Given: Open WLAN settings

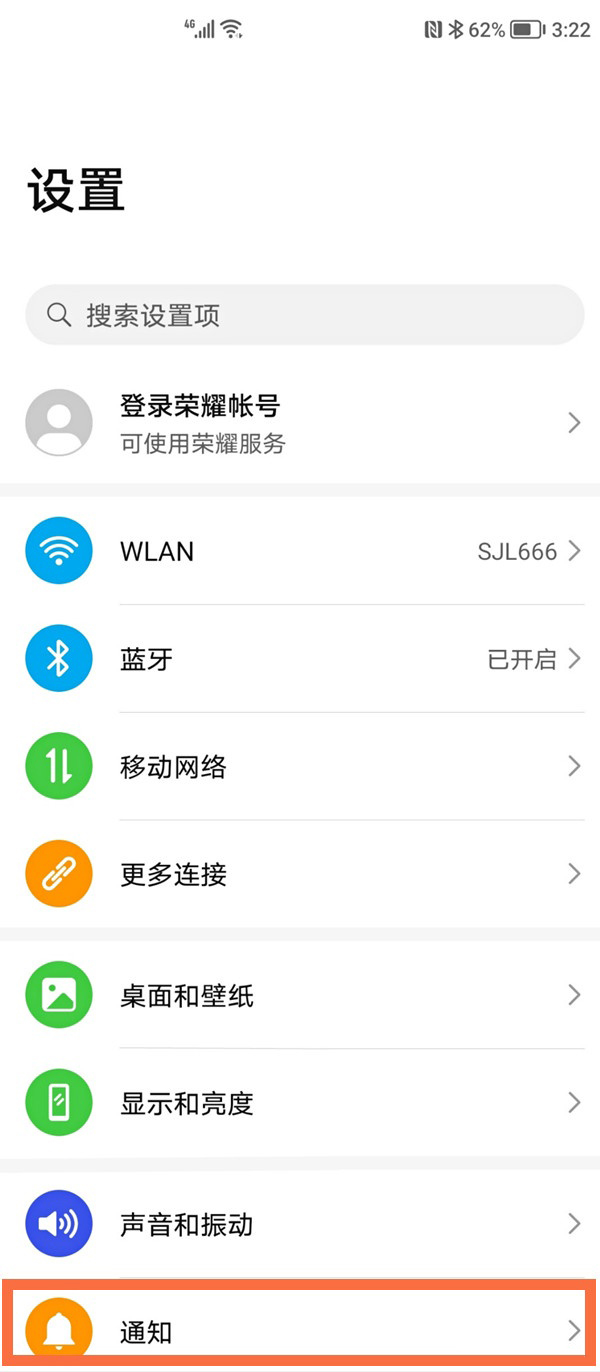Looking at the screenshot, I should point(300,551).
